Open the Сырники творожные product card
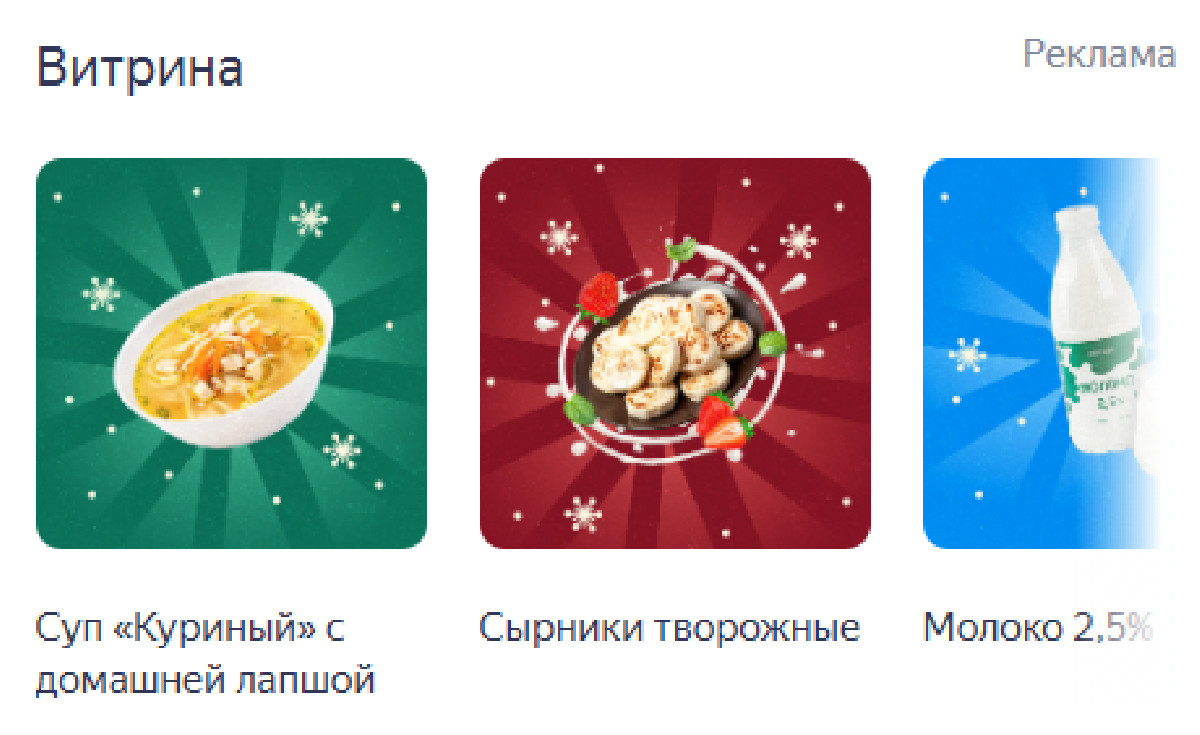 coord(675,353)
